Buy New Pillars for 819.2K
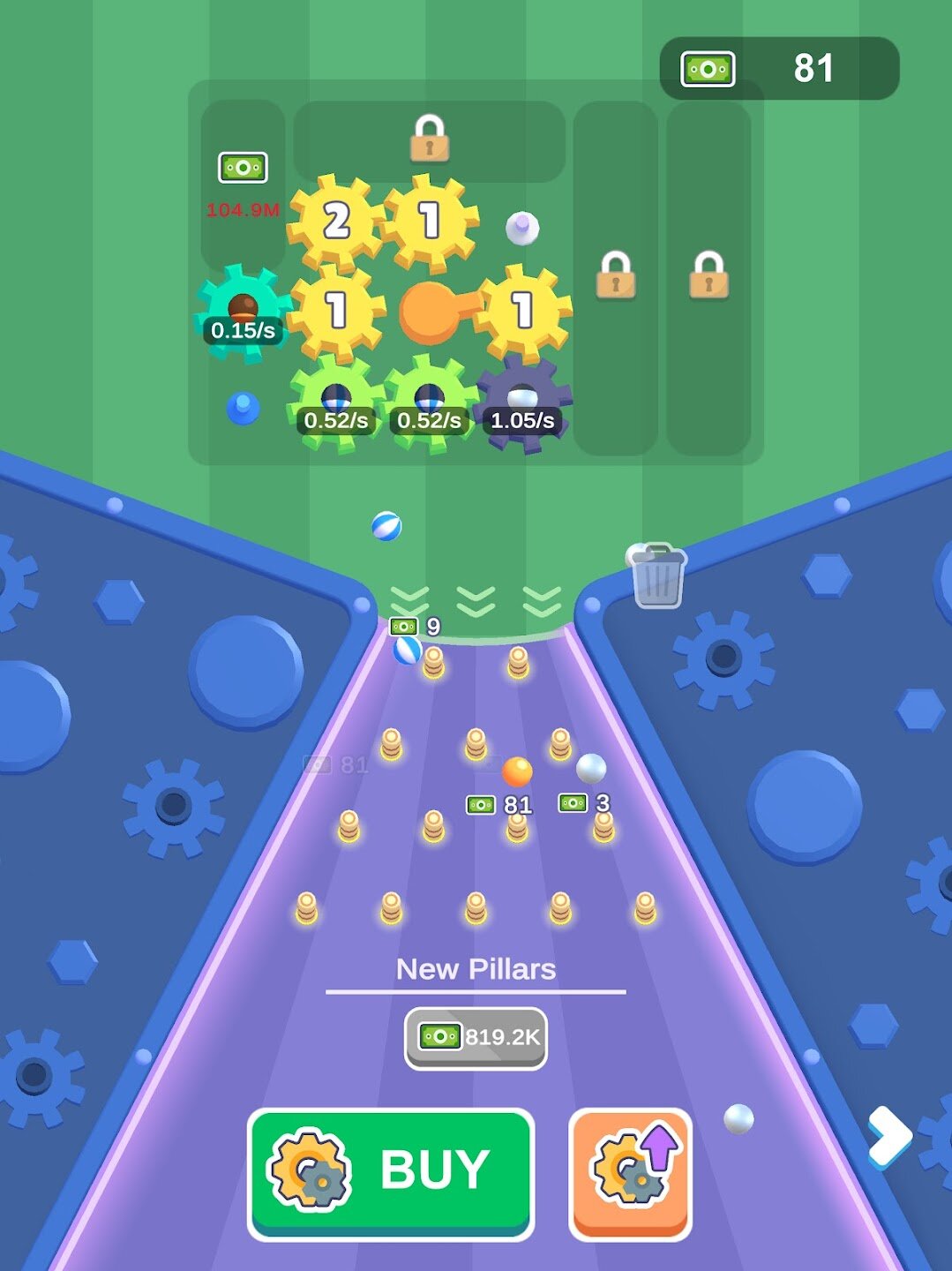The image size is (952, 1271). tap(476, 1037)
